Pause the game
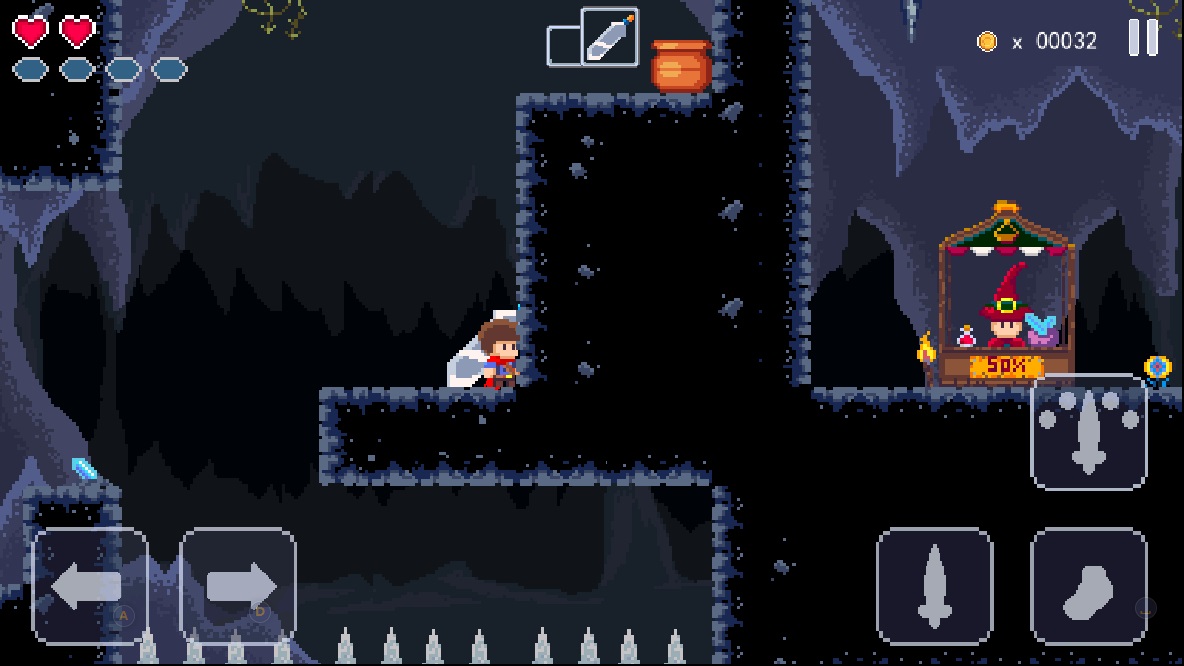The image size is (1184, 666). coord(1143,38)
